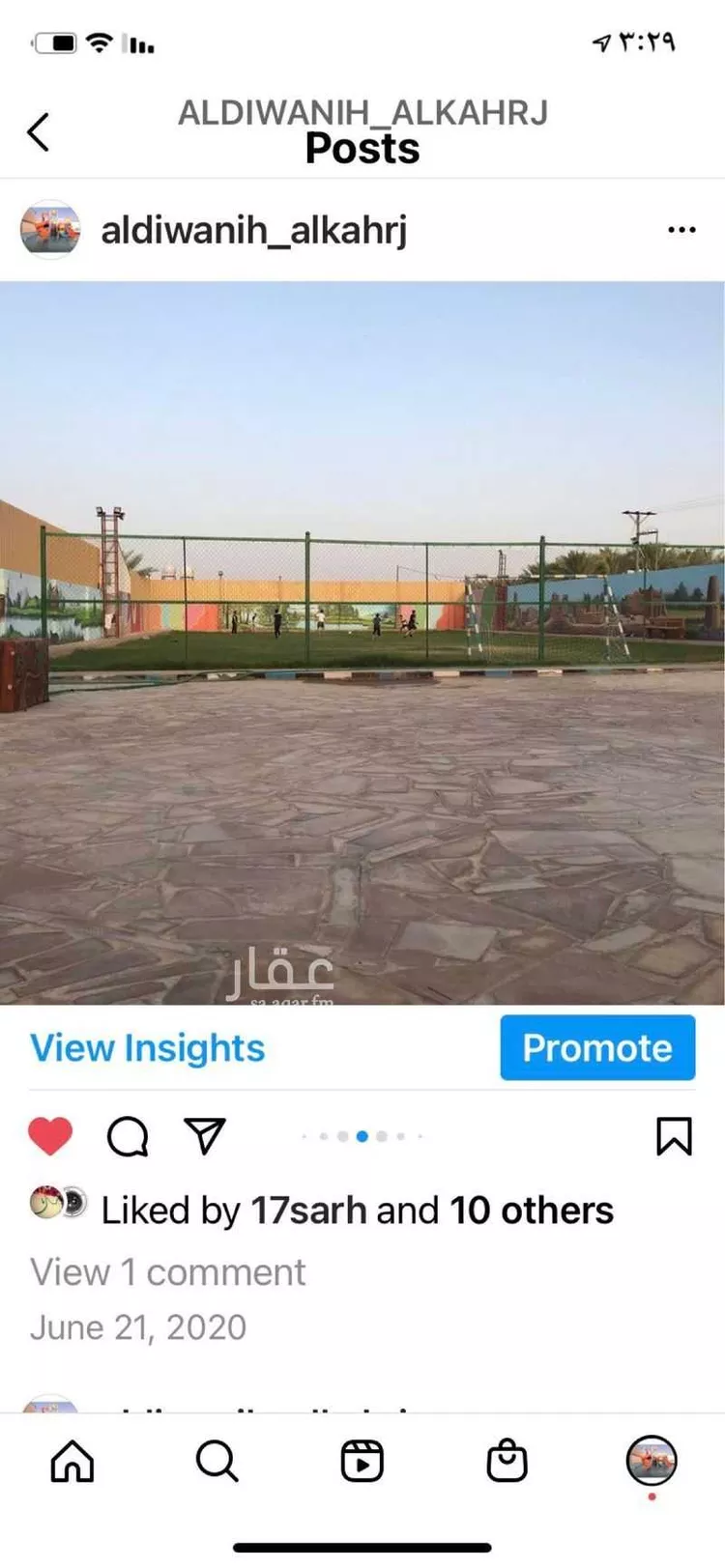Tap the Promote button

point(596,1048)
